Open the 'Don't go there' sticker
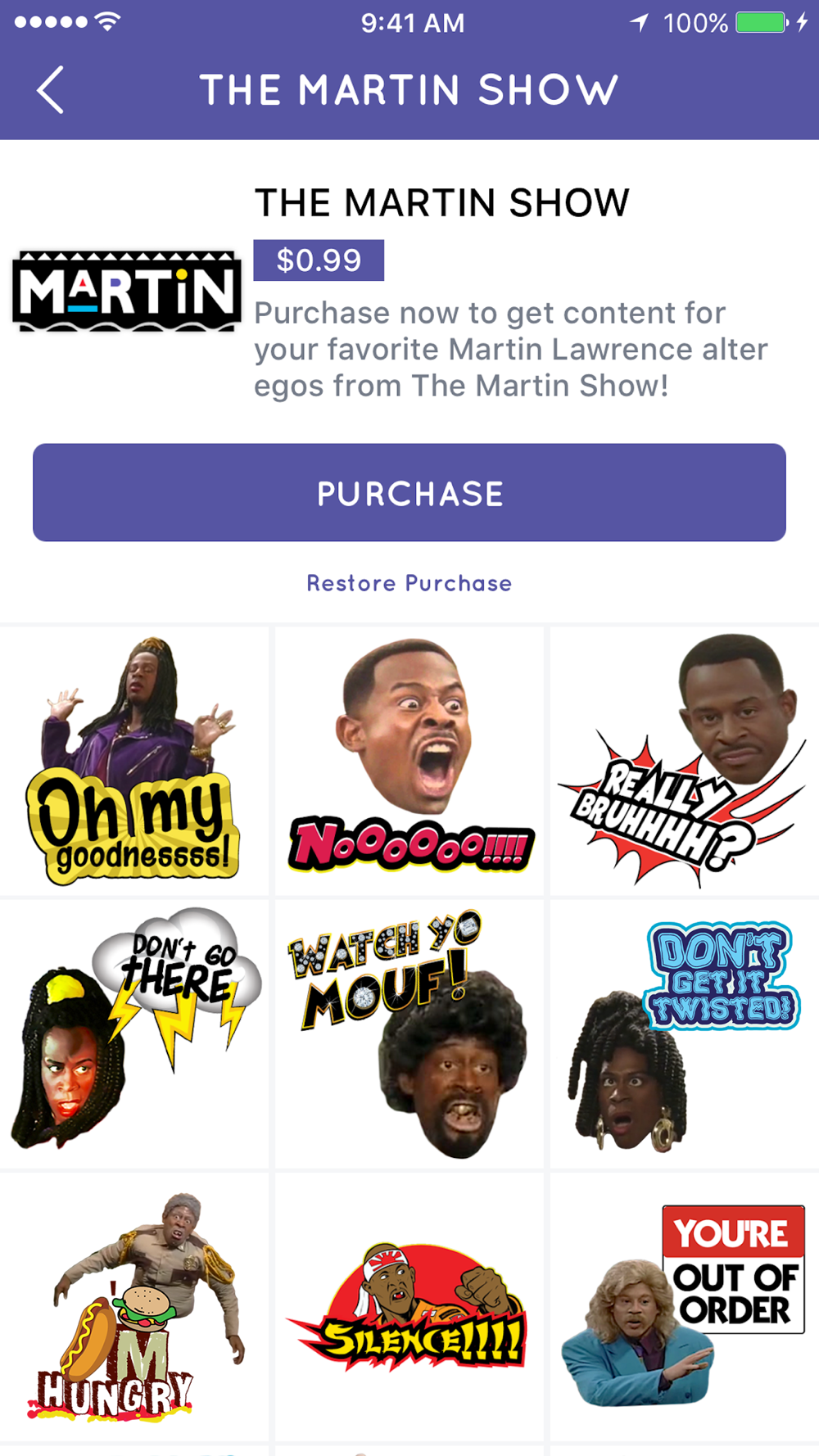Viewport: 819px width, 1456px height. pos(134,1033)
